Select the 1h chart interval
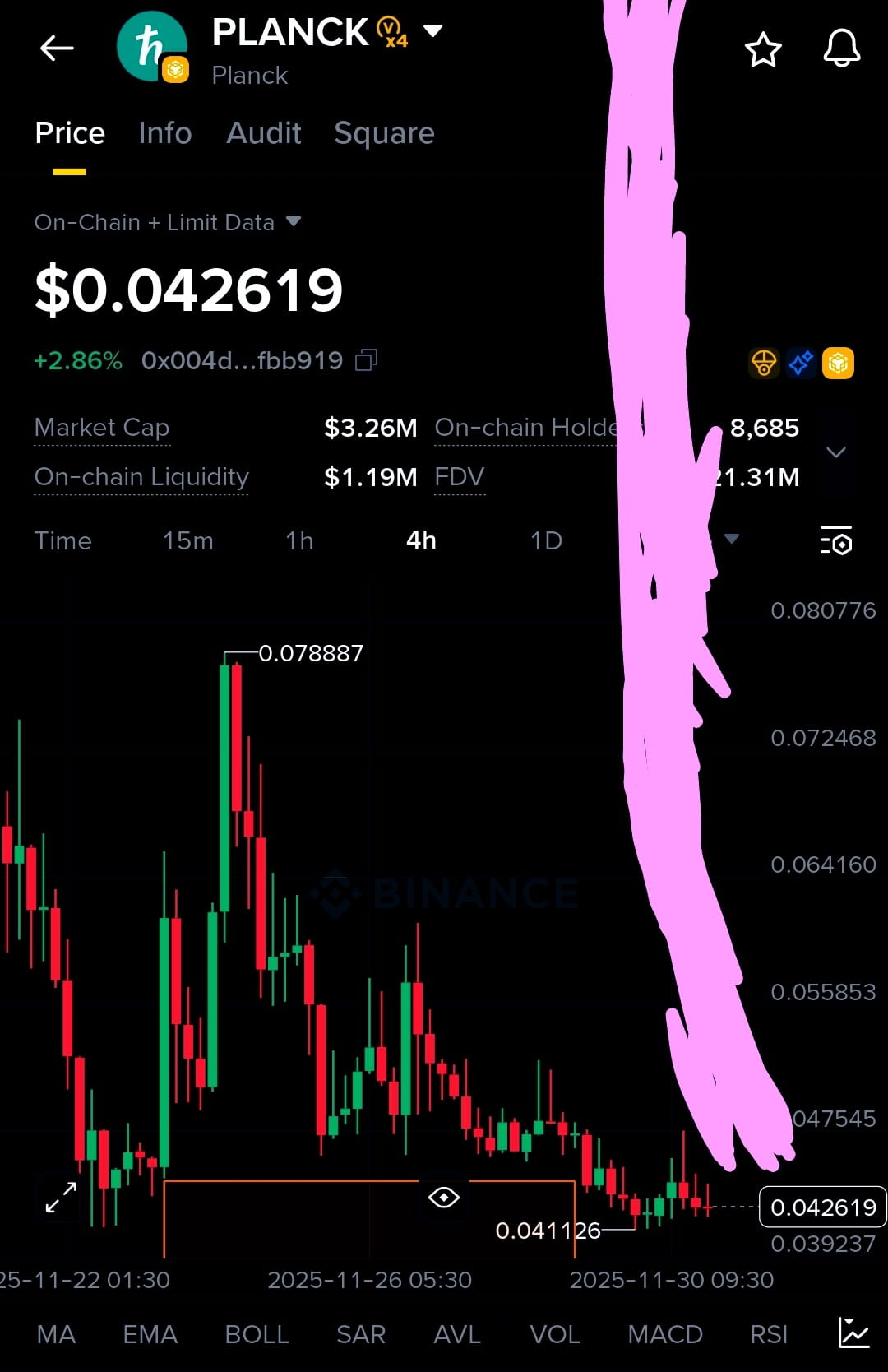The image size is (888, 1372). tap(299, 540)
